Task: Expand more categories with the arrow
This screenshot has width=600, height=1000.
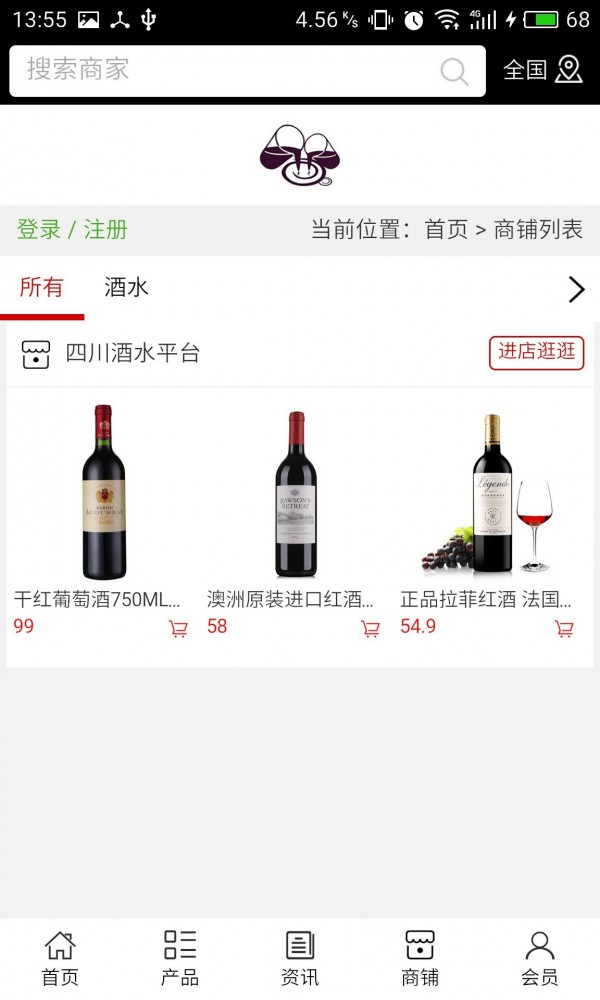Action: pos(576,289)
